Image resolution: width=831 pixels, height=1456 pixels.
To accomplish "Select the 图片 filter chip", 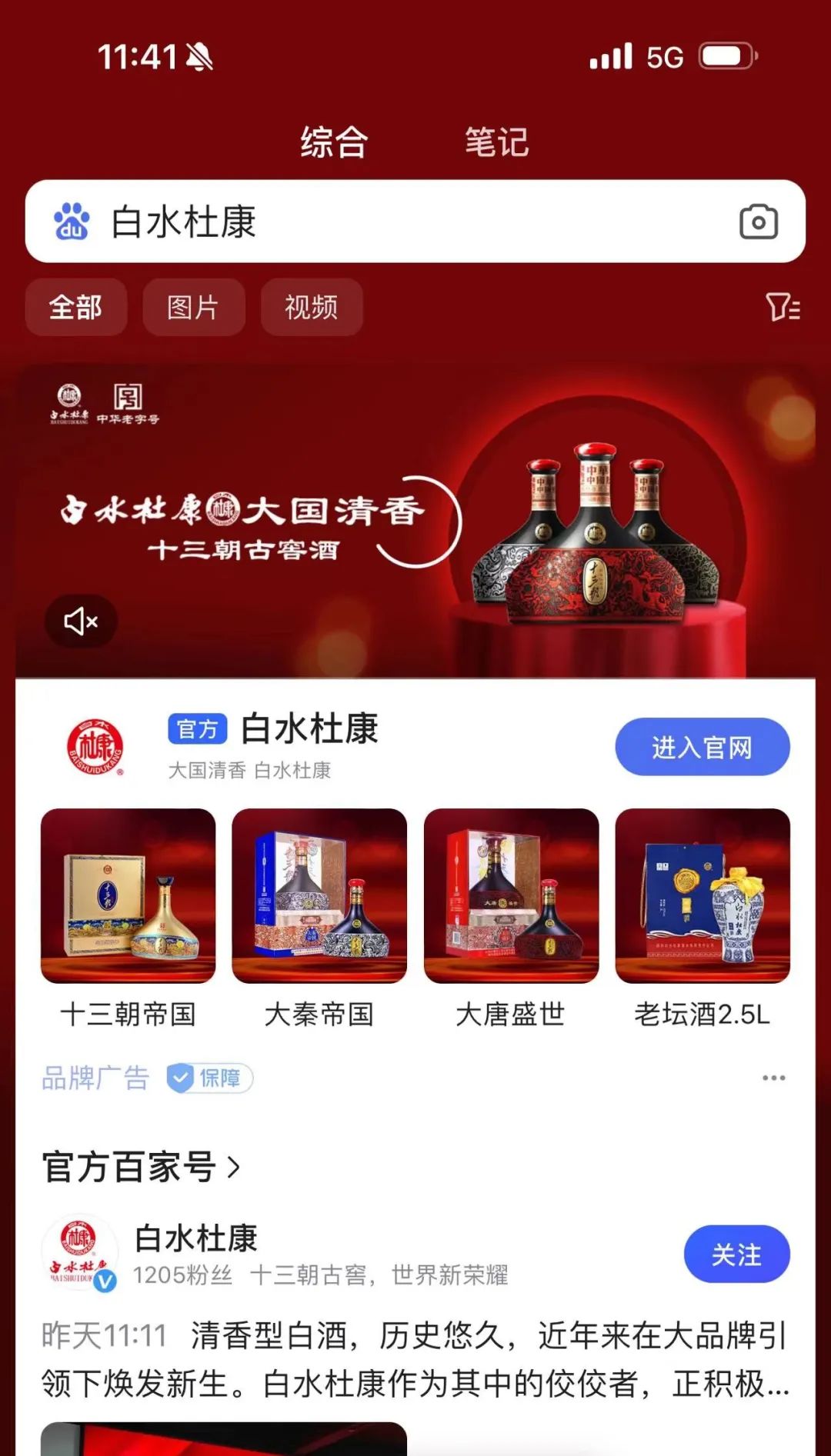I will tap(193, 308).
